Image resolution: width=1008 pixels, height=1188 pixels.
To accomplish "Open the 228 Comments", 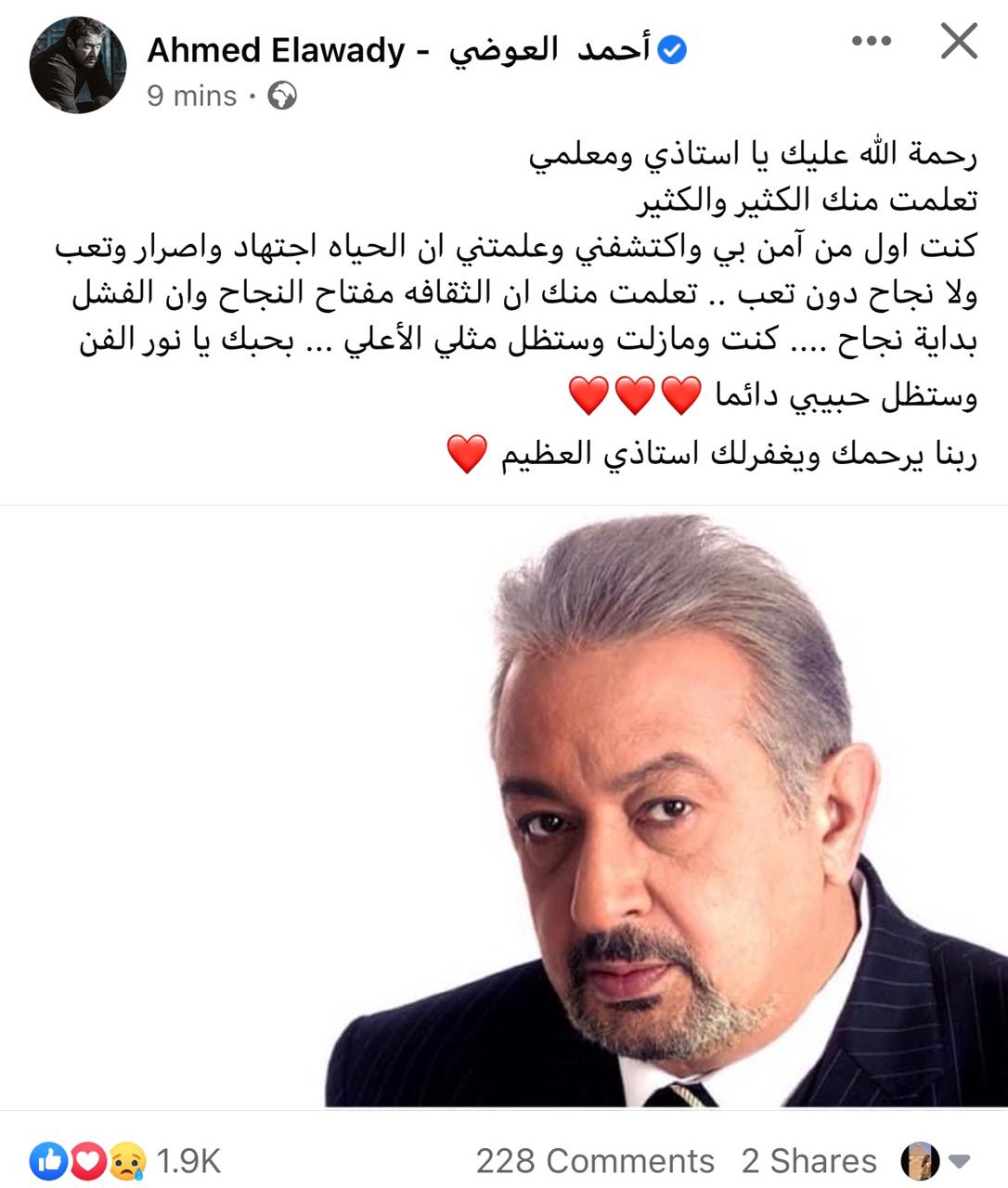I will pyautogui.click(x=595, y=1160).
